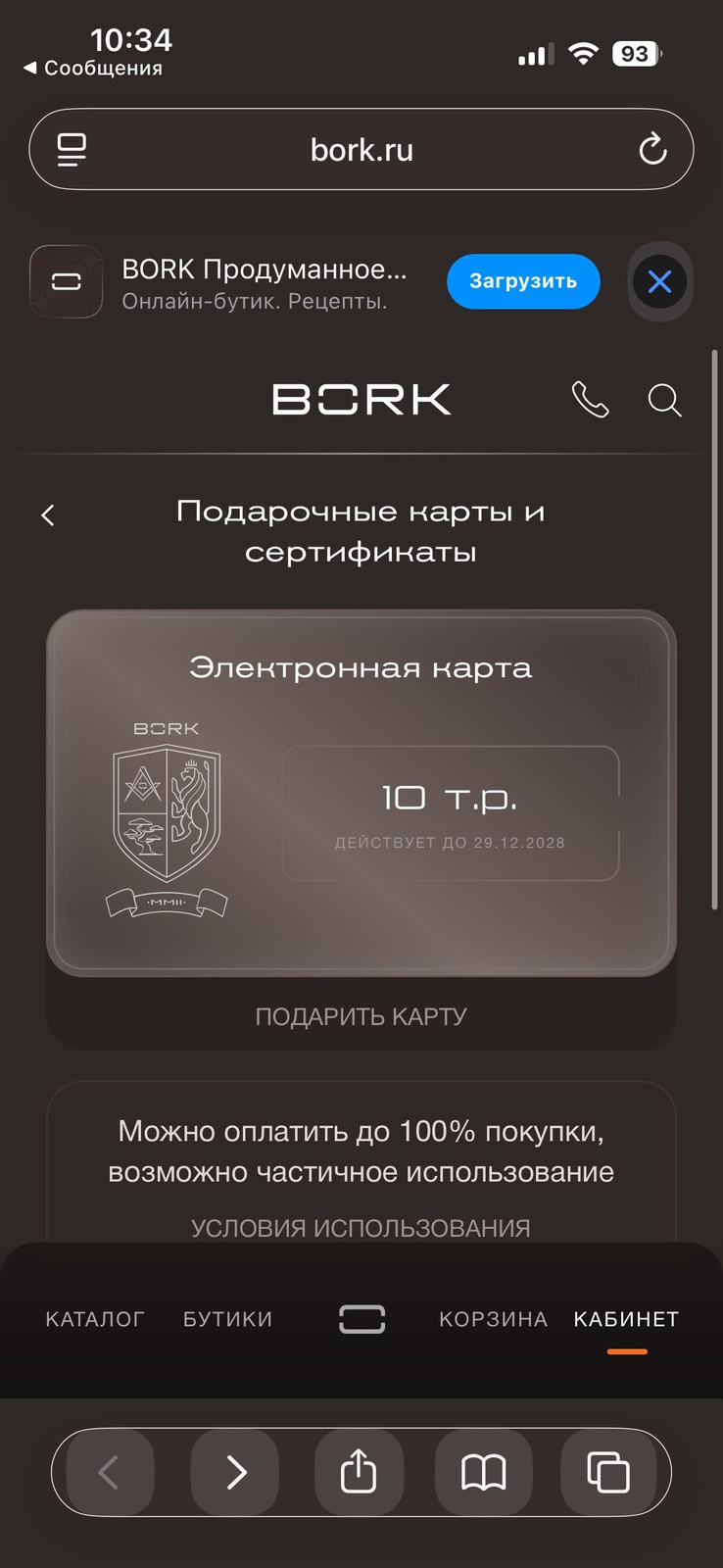Switch to the КАТАЛОГ tab
This screenshot has height=1568, width=723.
click(95, 1319)
